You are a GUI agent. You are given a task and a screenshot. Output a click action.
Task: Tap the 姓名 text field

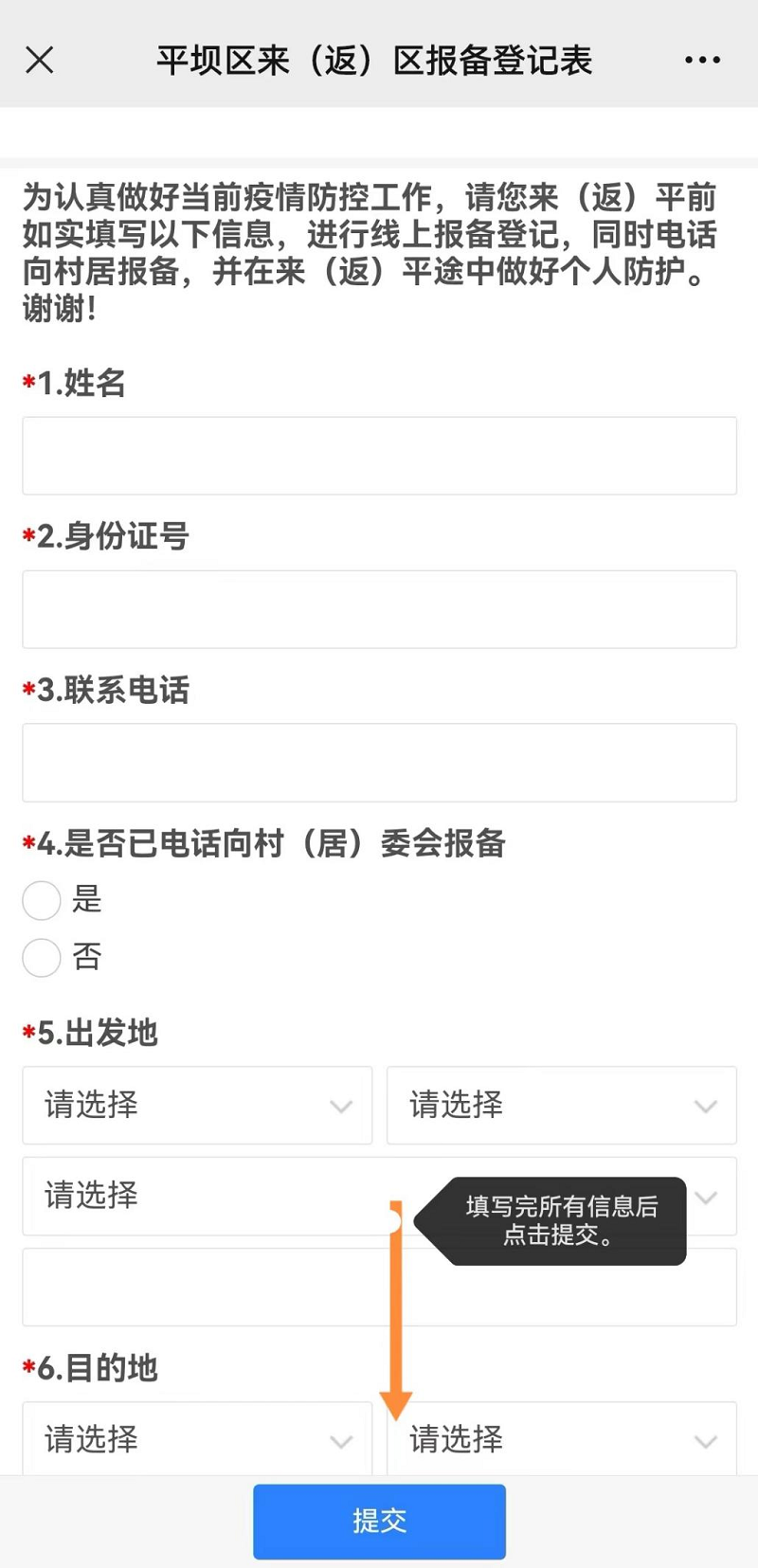379,456
